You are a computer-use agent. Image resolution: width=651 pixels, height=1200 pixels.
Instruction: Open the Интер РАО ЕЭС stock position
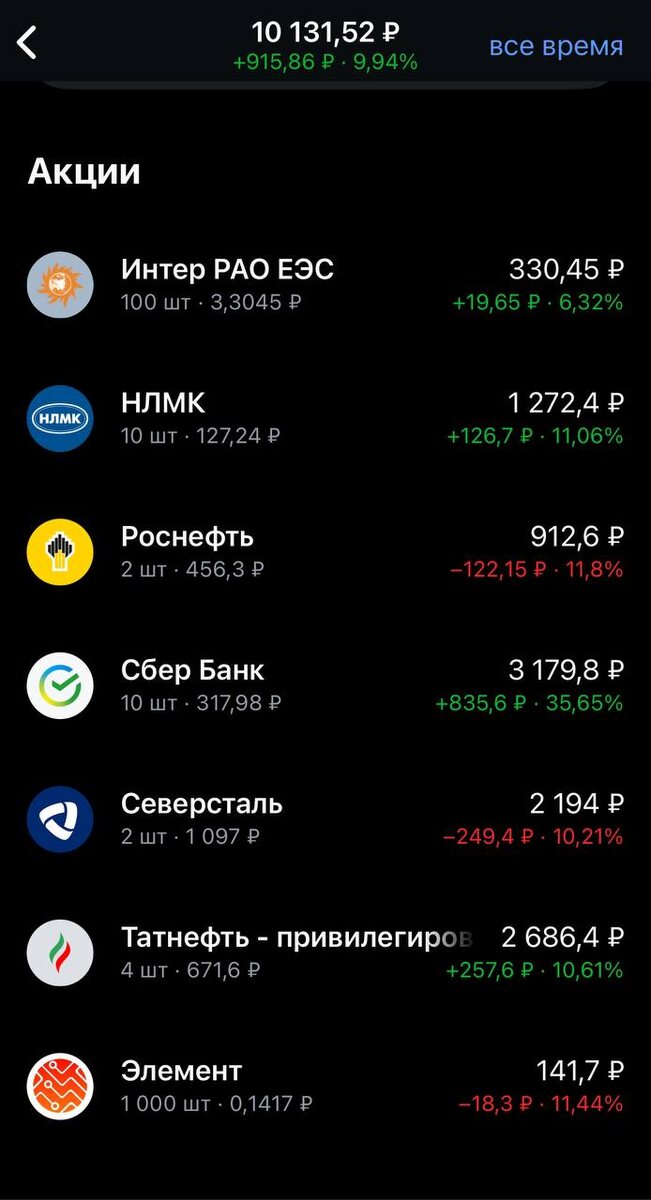coord(325,284)
